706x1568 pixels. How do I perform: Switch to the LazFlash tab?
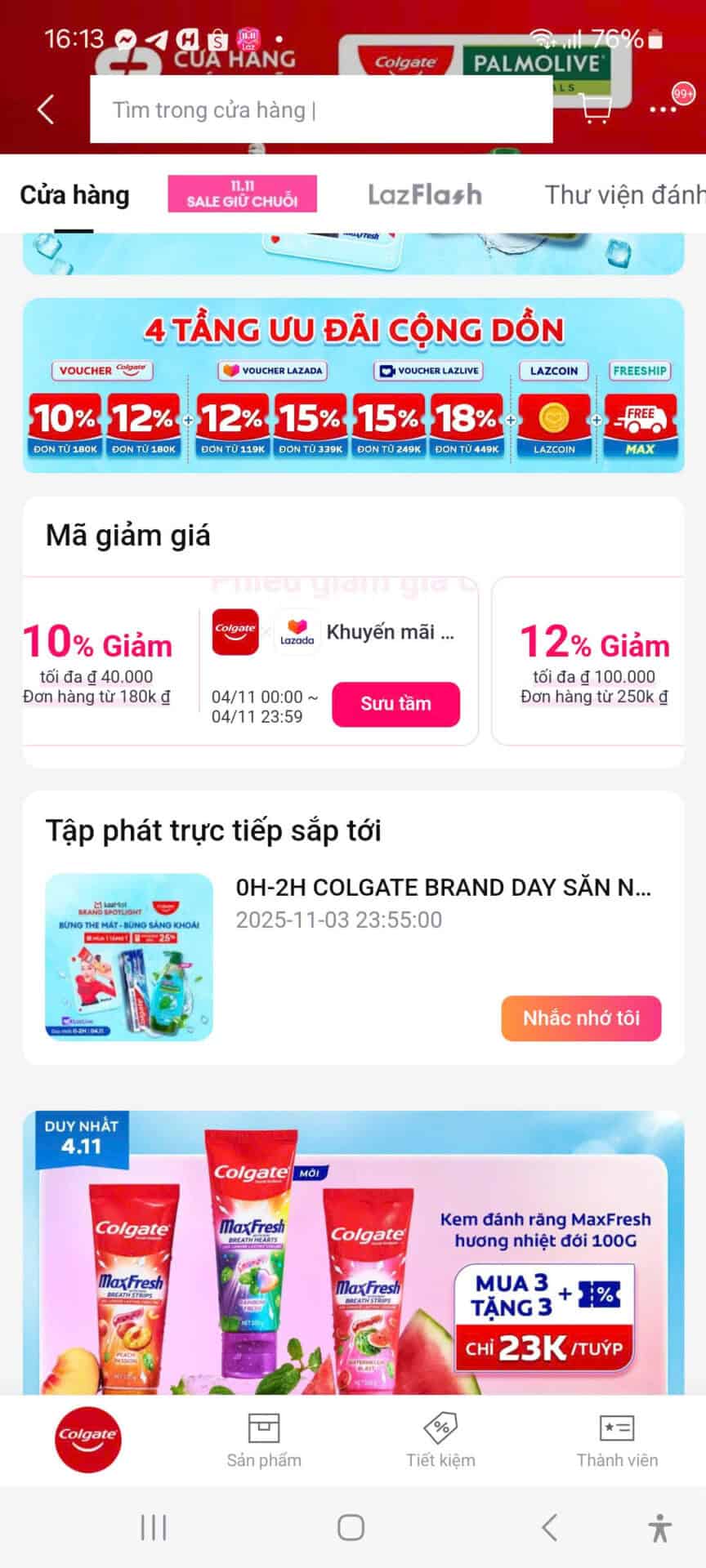(424, 194)
